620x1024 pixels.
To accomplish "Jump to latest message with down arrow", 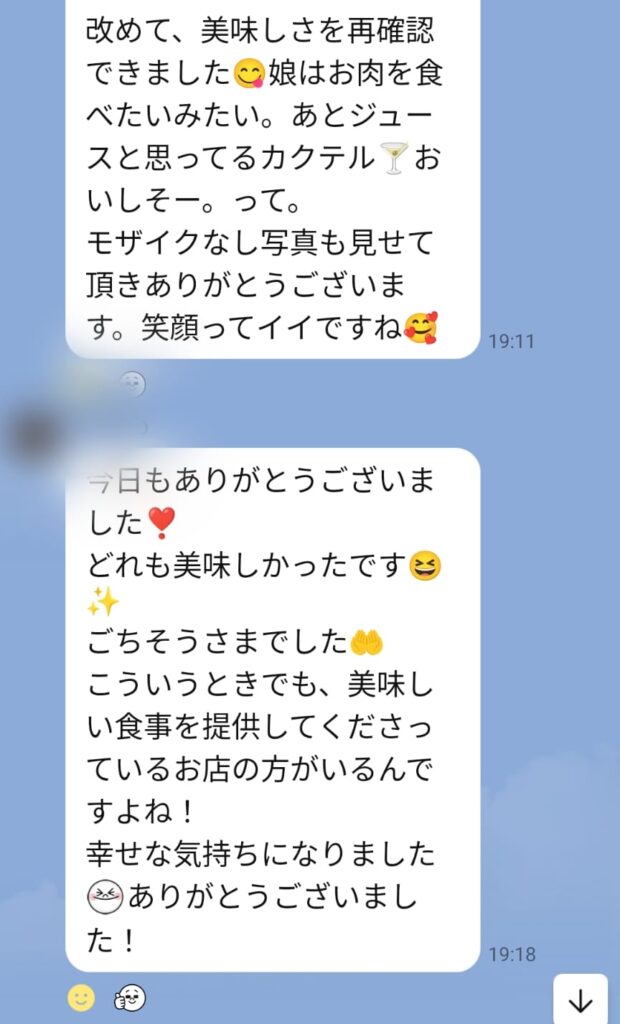I will coord(580,1000).
